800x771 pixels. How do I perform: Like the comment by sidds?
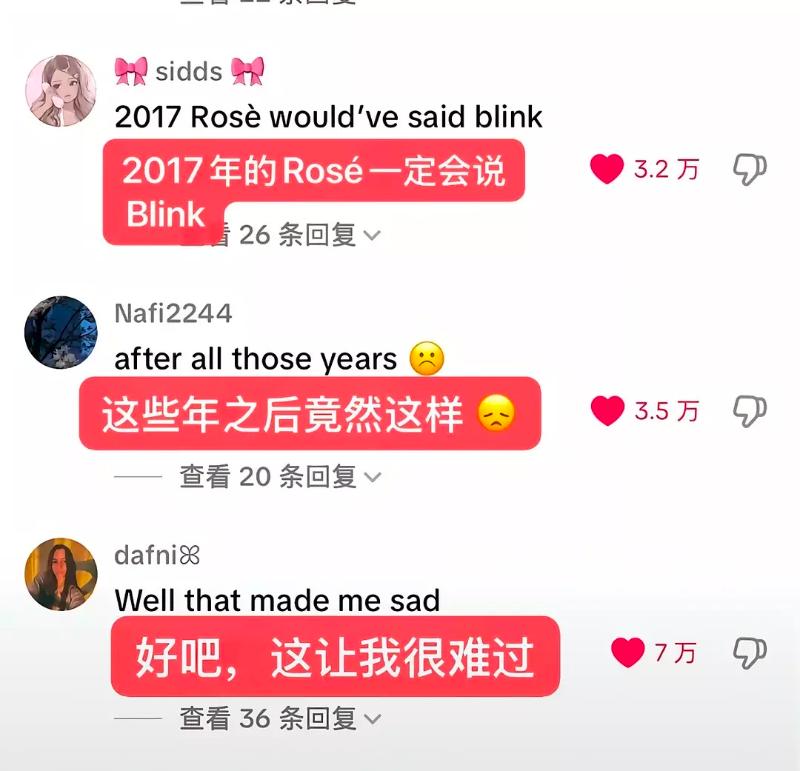coord(607,169)
